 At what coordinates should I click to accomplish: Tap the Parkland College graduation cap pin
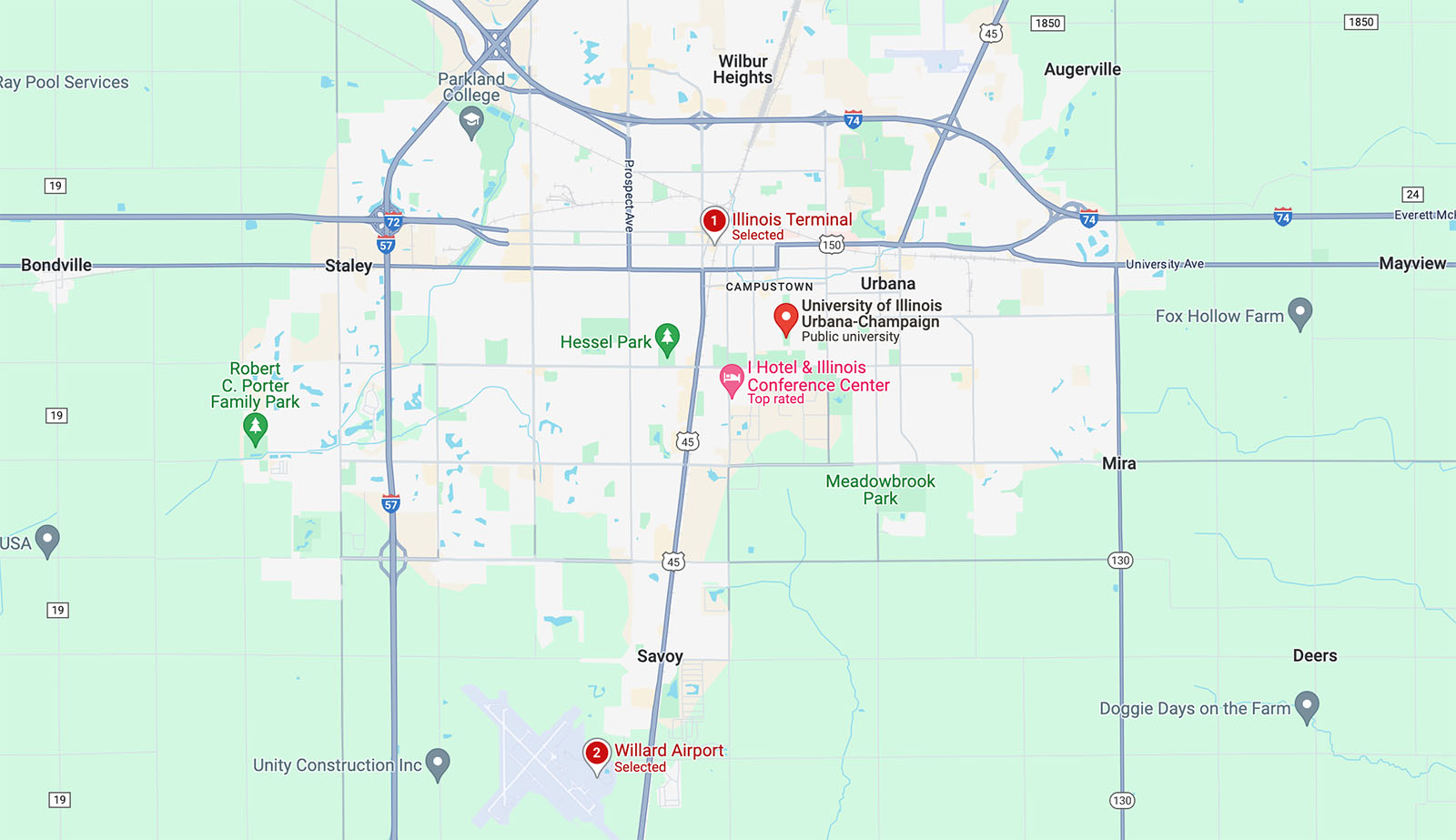pos(471,120)
